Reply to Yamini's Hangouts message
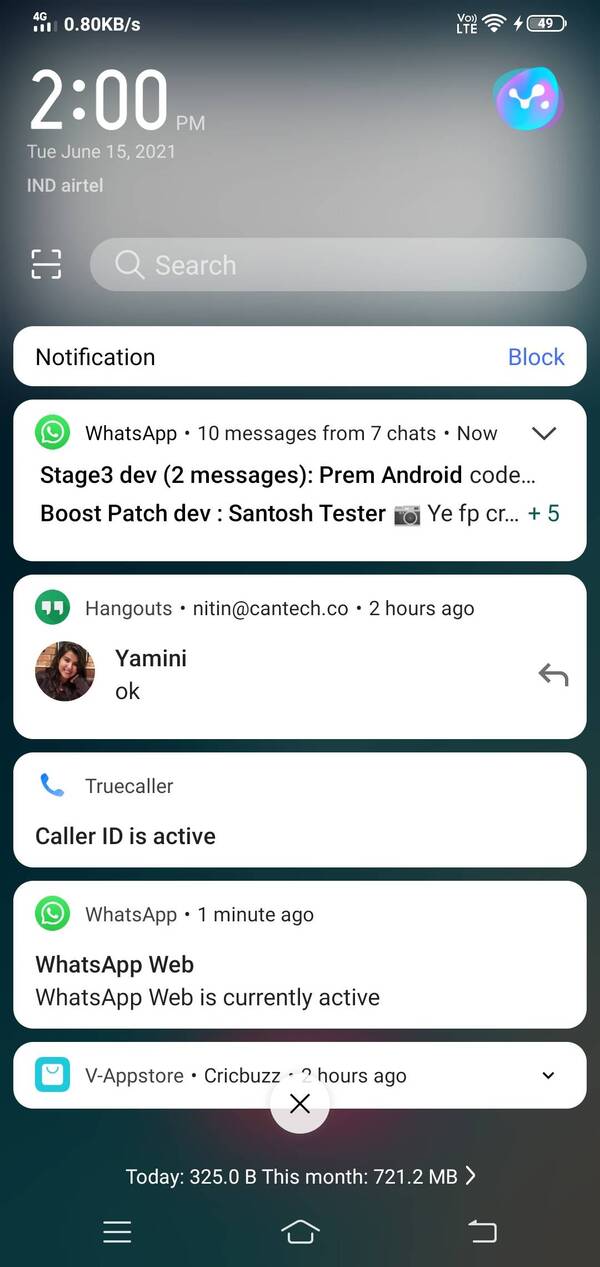This screenshot has height=1267, width=600. point(553,675)
